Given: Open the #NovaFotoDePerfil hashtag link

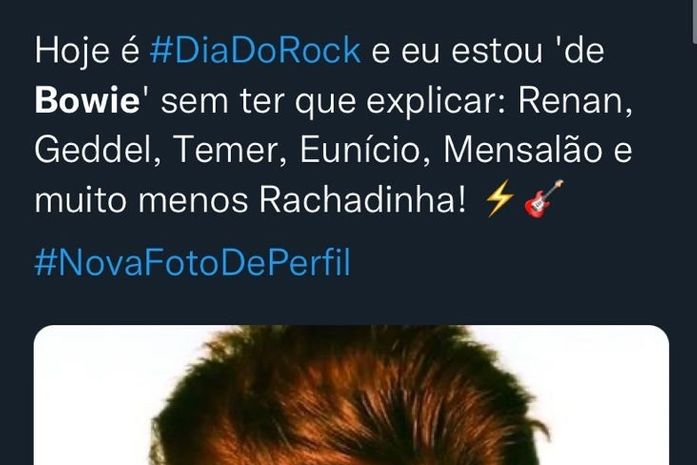Looking at the screenshot, I should pyautogui.click(x=192, y=263).
